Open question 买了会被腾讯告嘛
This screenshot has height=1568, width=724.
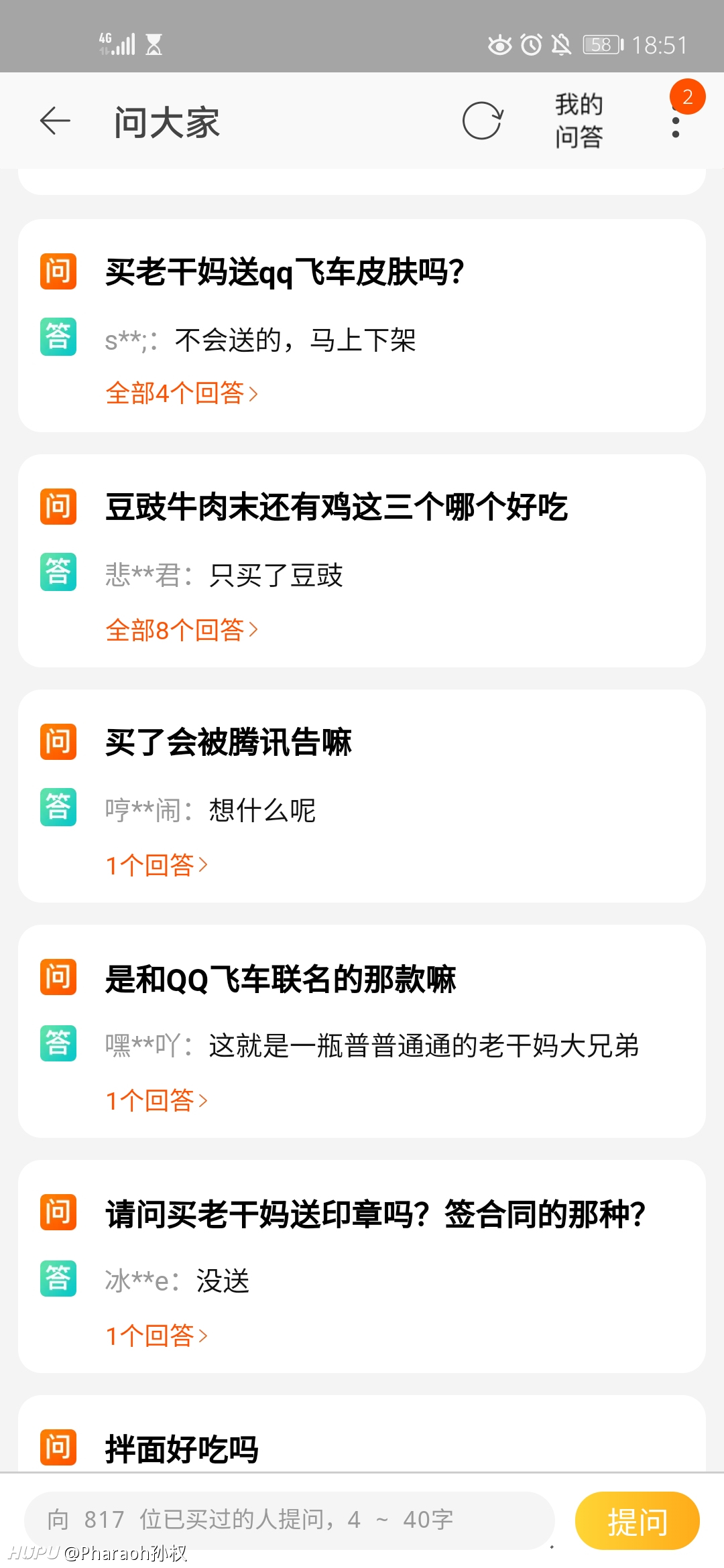[x=229, y=742]
